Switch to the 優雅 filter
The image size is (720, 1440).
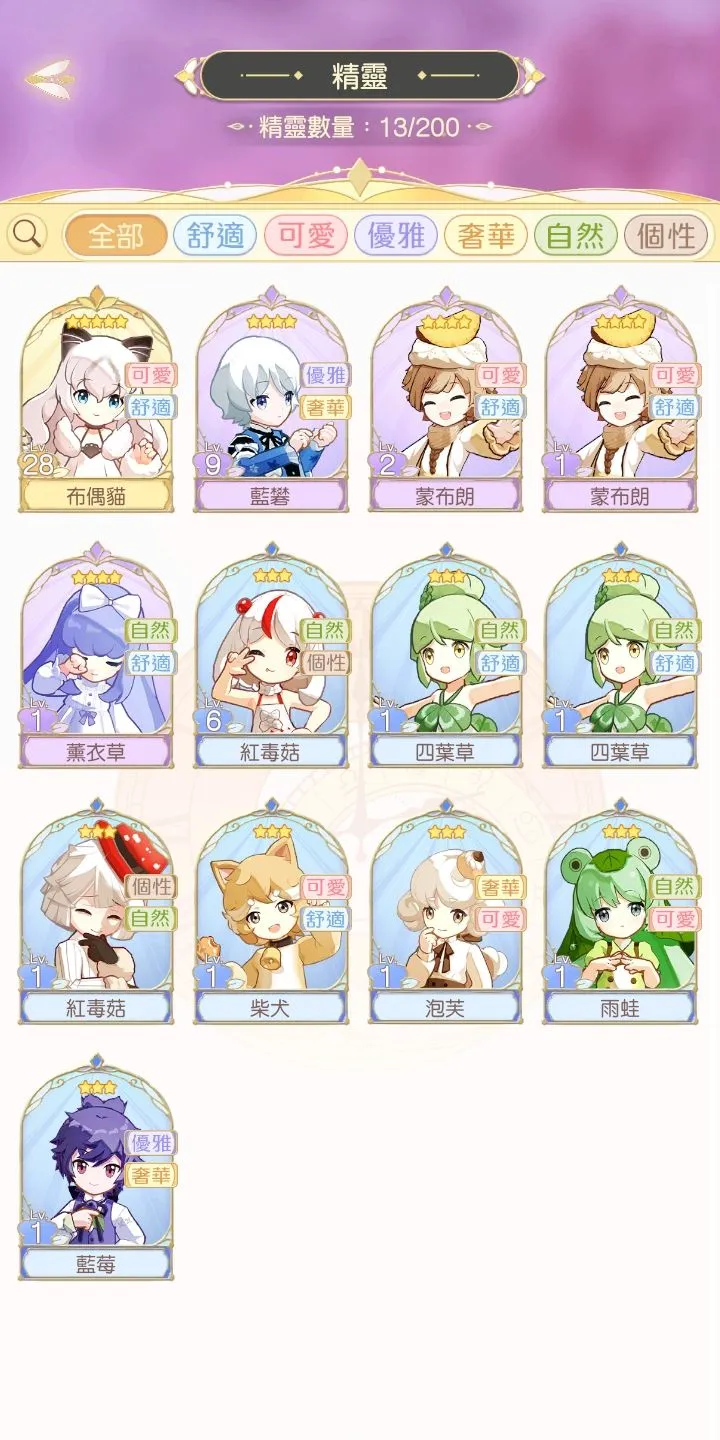click(396, 236)
